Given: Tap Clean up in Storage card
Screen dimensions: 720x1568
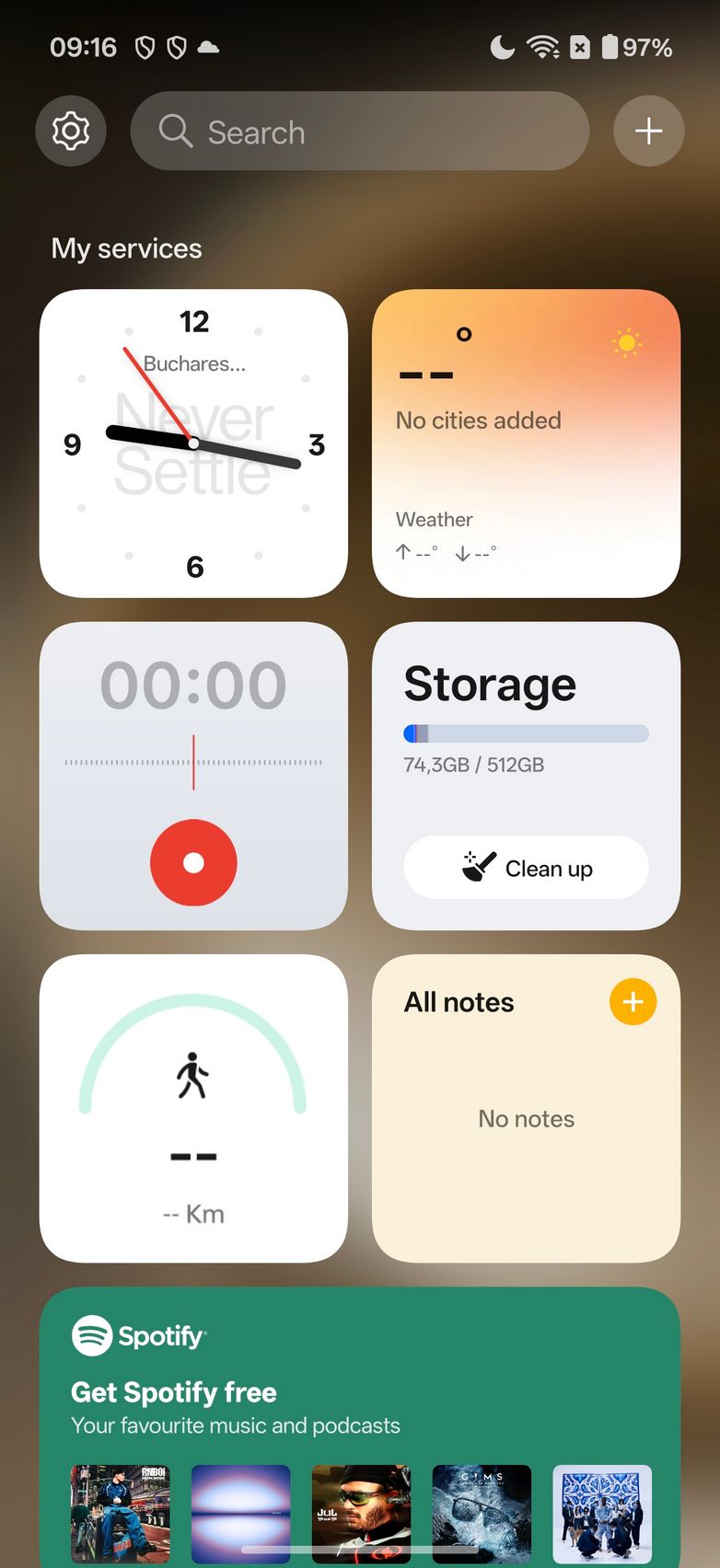Looking at the screenshot, I should 526,867.
